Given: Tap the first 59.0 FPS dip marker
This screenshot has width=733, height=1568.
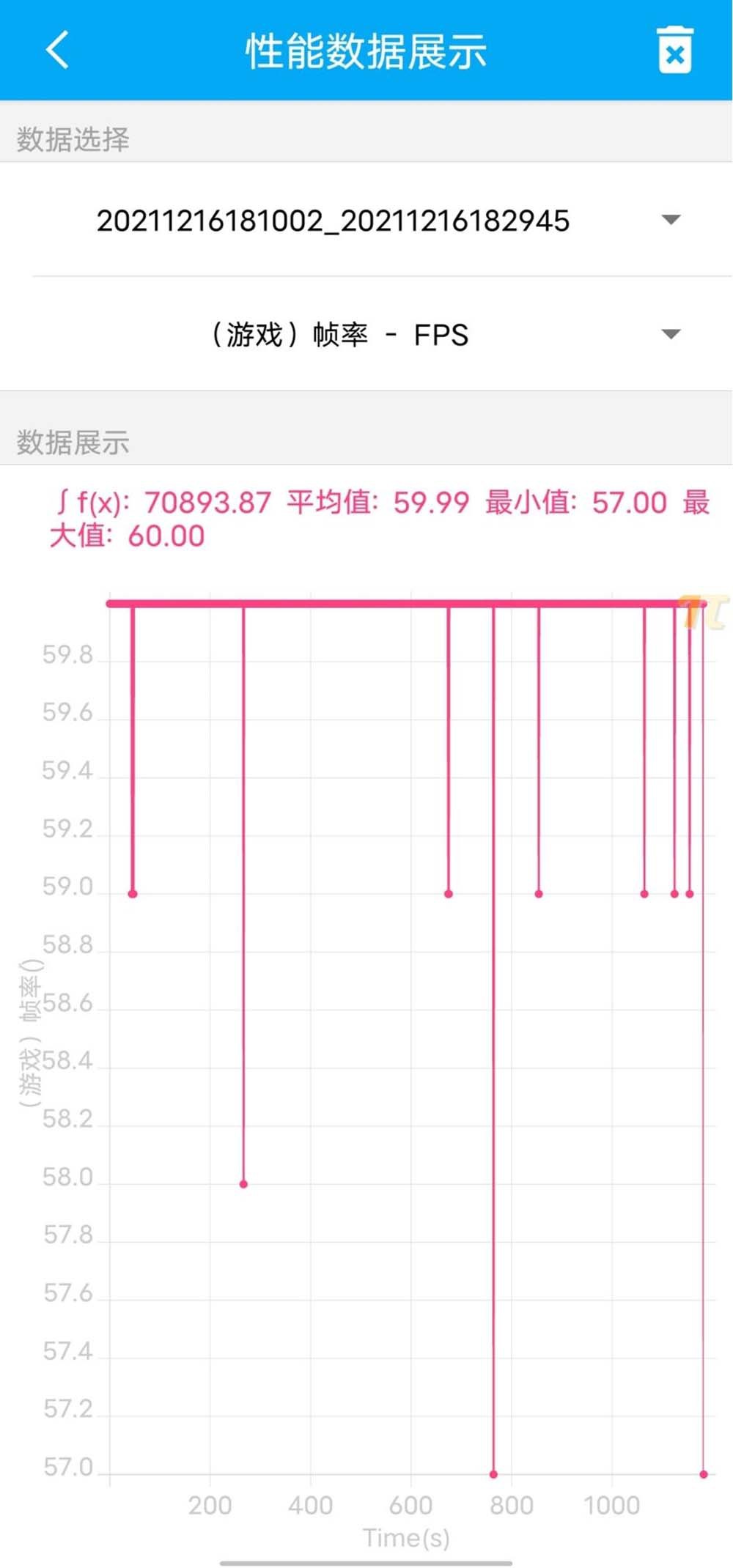Looking at the screenshot, I should pos(133,893).
